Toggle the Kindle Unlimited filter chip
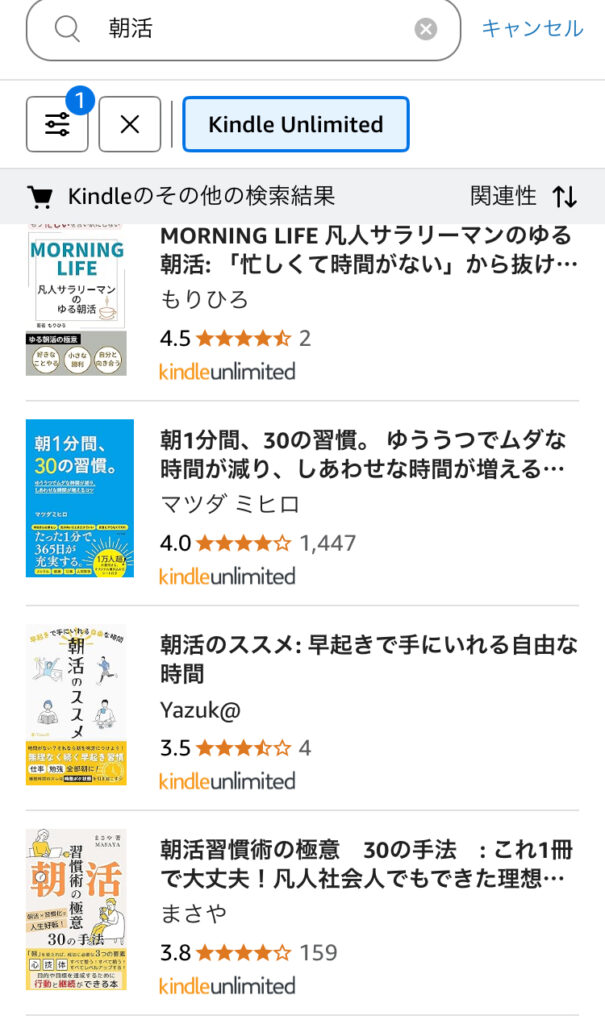This screenshot has width=605, height=1024. point(296,124)
